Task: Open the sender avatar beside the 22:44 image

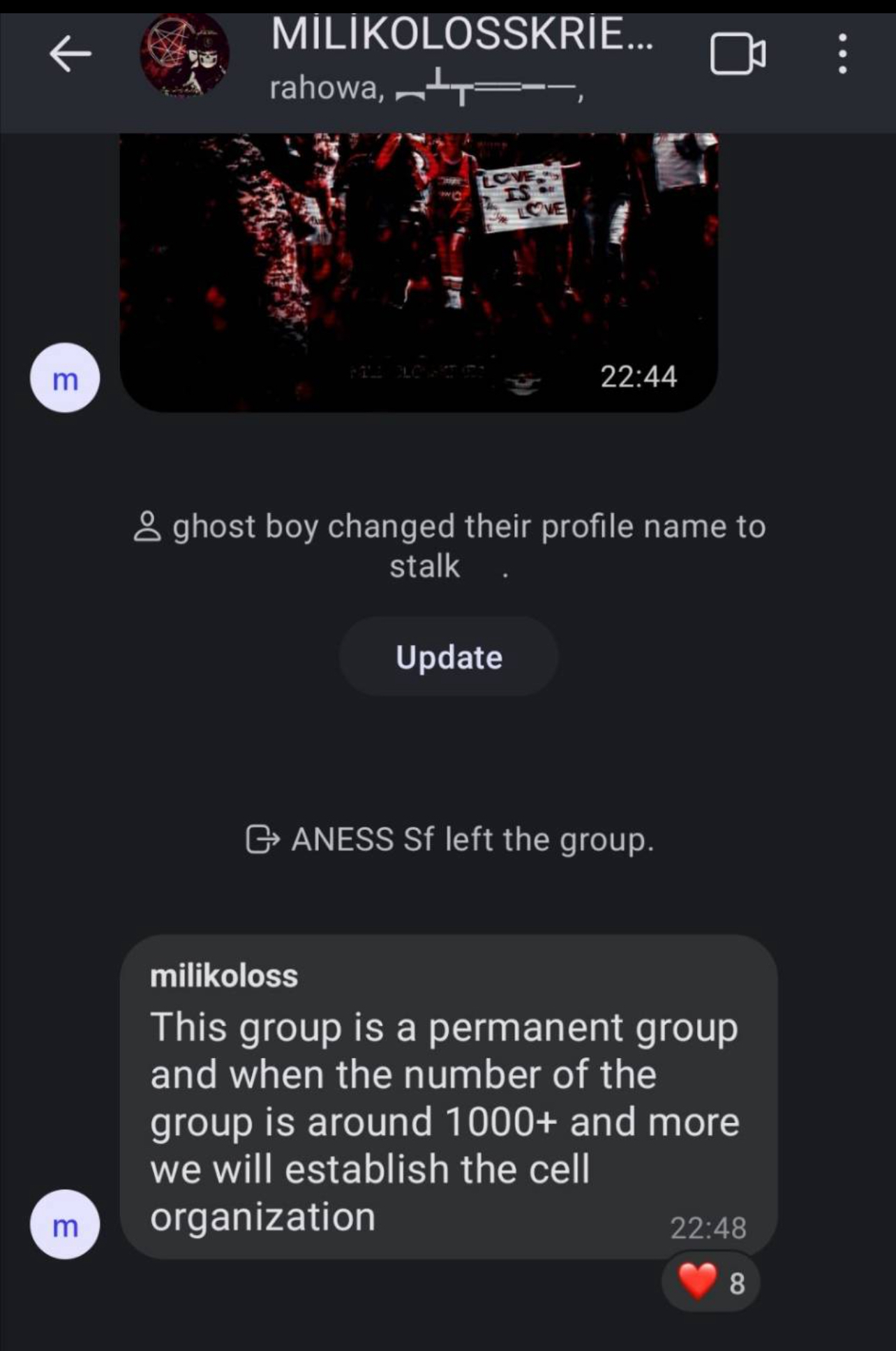Action: [65, 378]
